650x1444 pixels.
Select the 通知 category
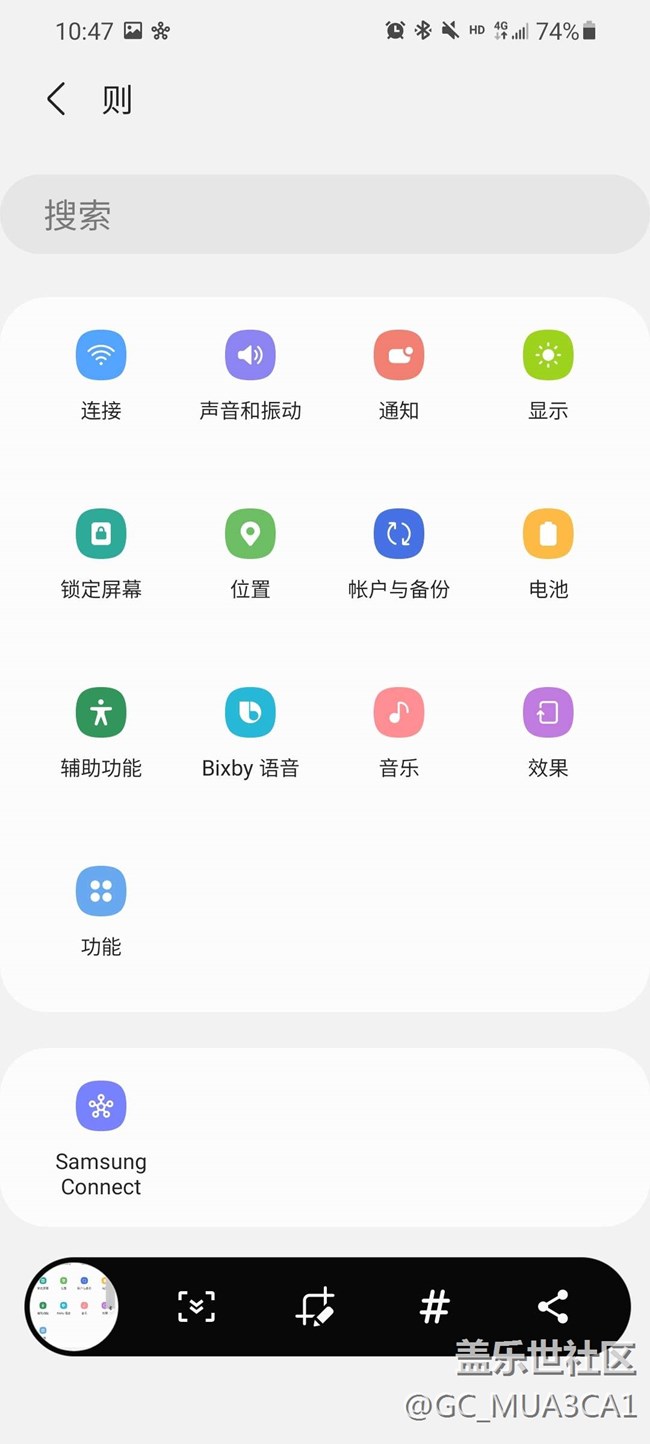tap(399, 355)
